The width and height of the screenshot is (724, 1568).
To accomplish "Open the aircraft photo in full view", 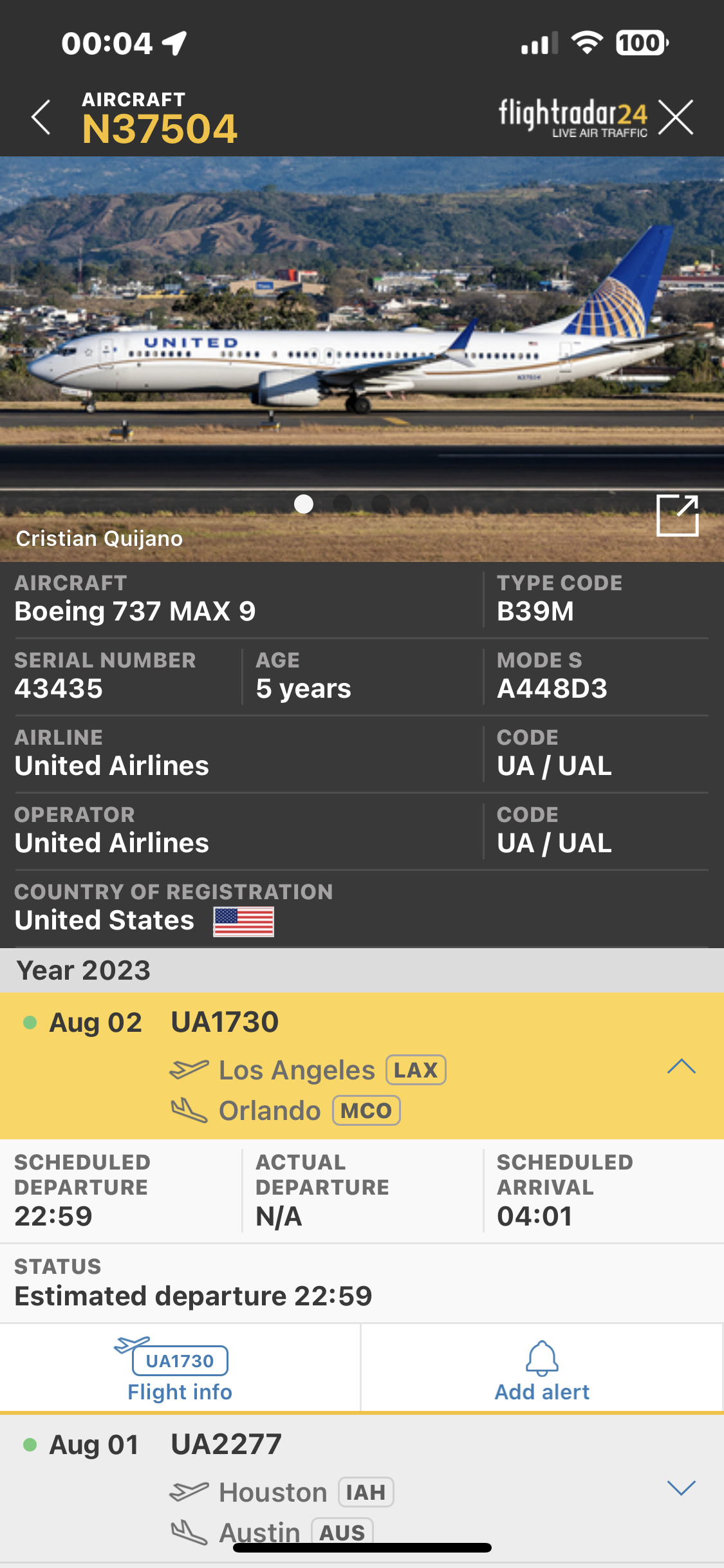I will (677, 515).
